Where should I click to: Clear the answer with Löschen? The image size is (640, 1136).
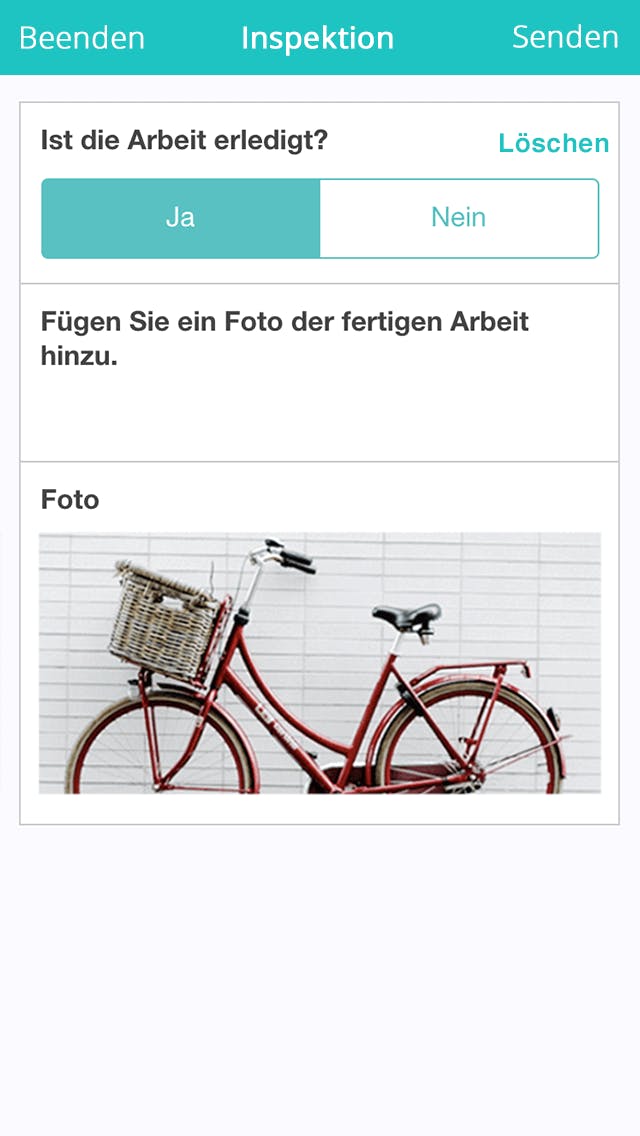click(553, 143)
